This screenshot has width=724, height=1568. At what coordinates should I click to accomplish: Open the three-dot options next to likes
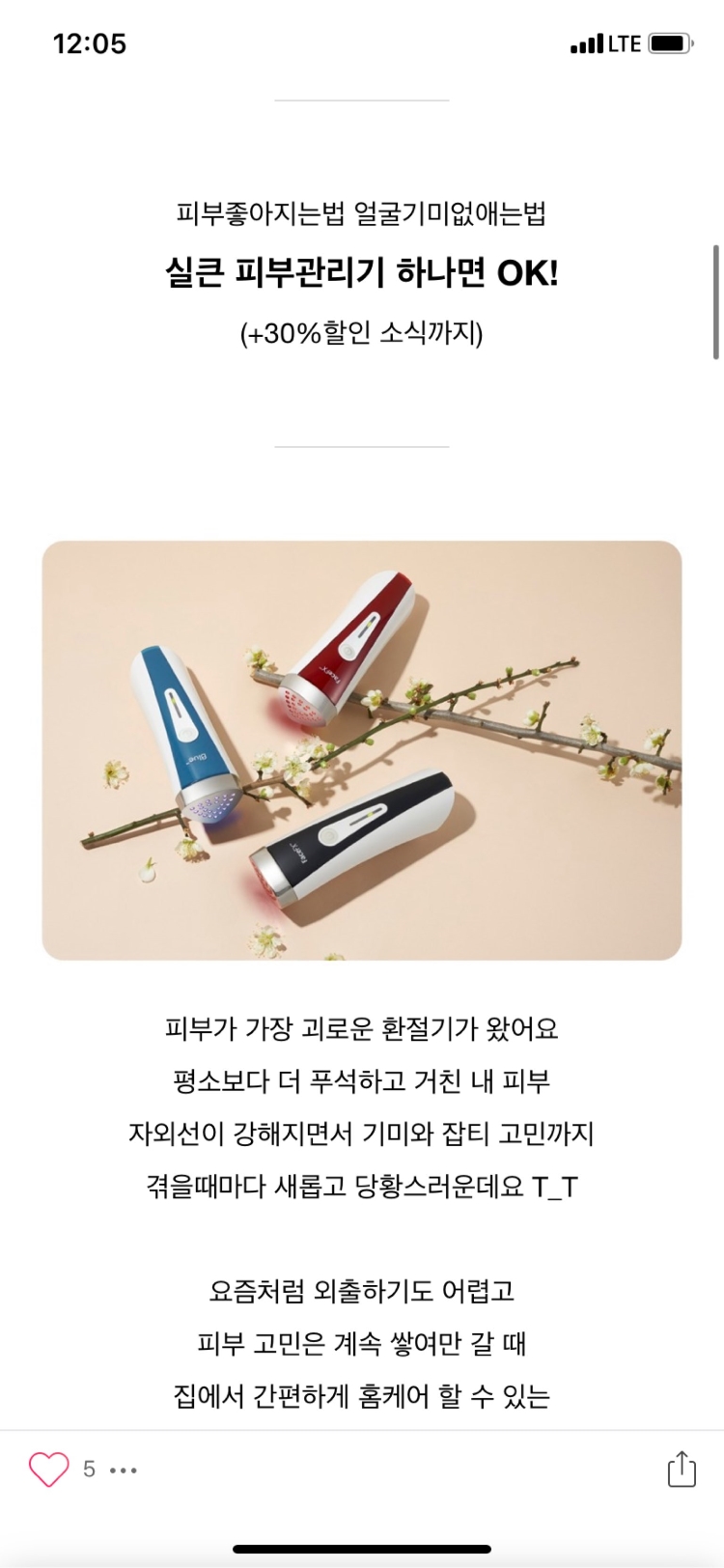click(124, 1470)
